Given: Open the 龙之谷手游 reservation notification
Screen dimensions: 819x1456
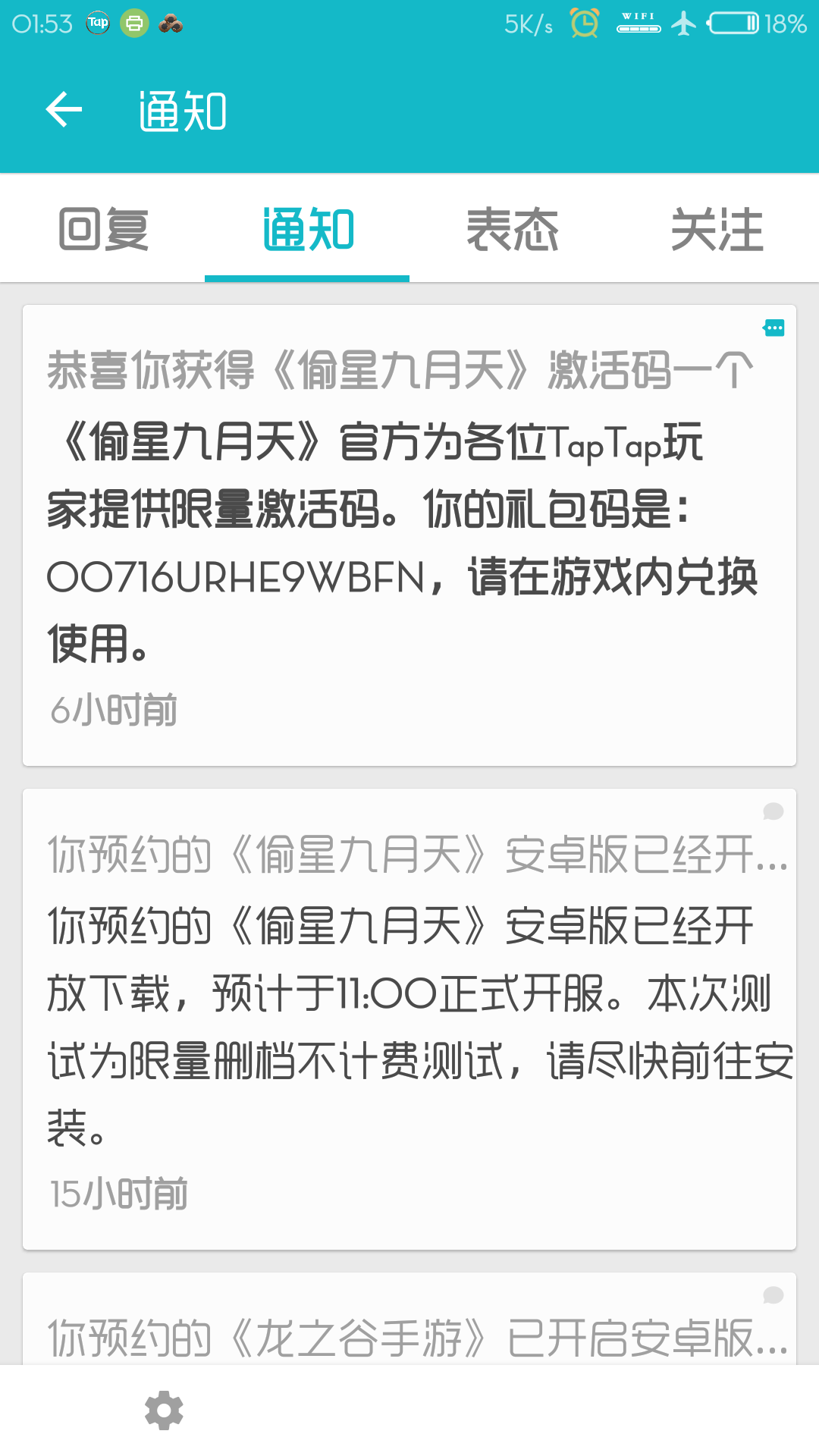Looking at the screenshot, I should pos(409,1319).
